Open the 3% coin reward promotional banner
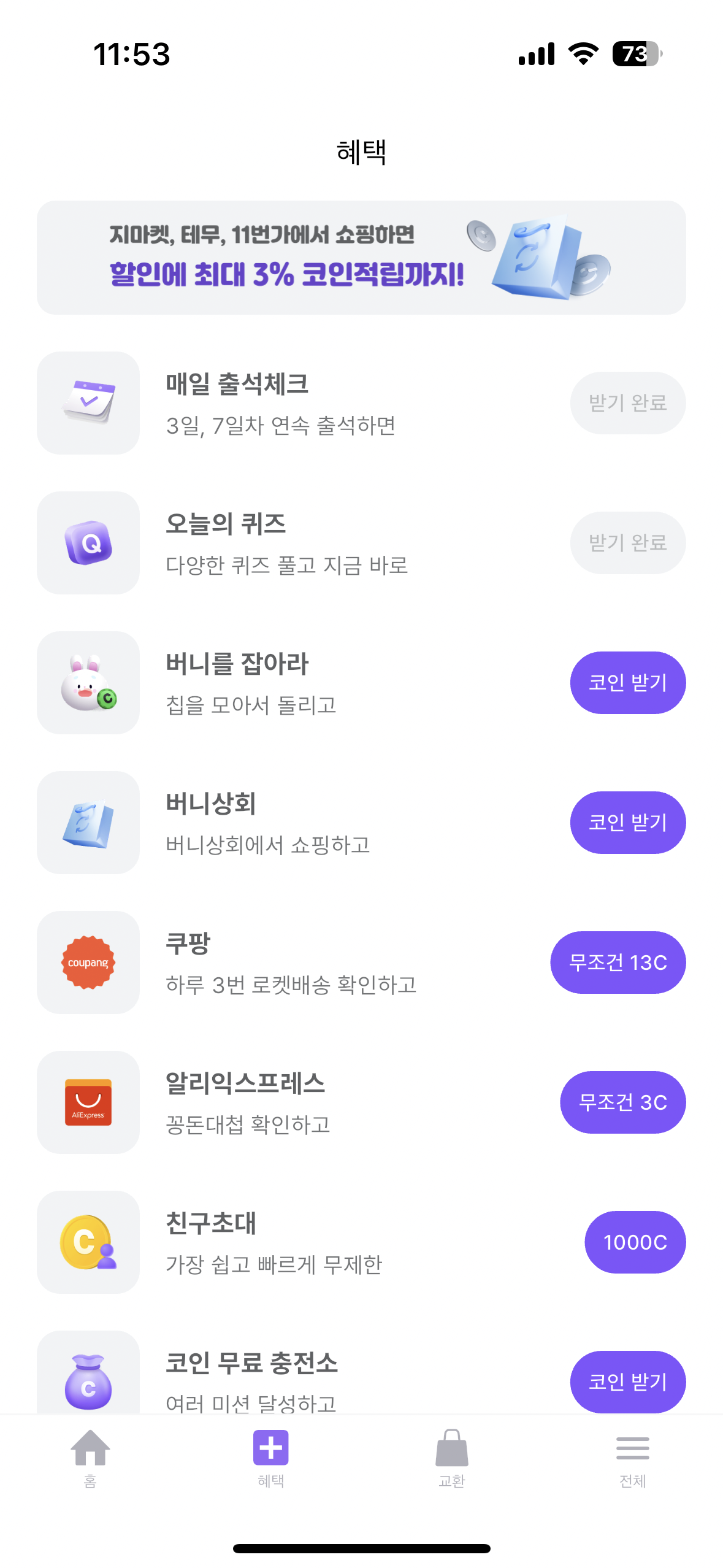The width and height of the screenshot is (723, 1568). [x=361, y=258]
